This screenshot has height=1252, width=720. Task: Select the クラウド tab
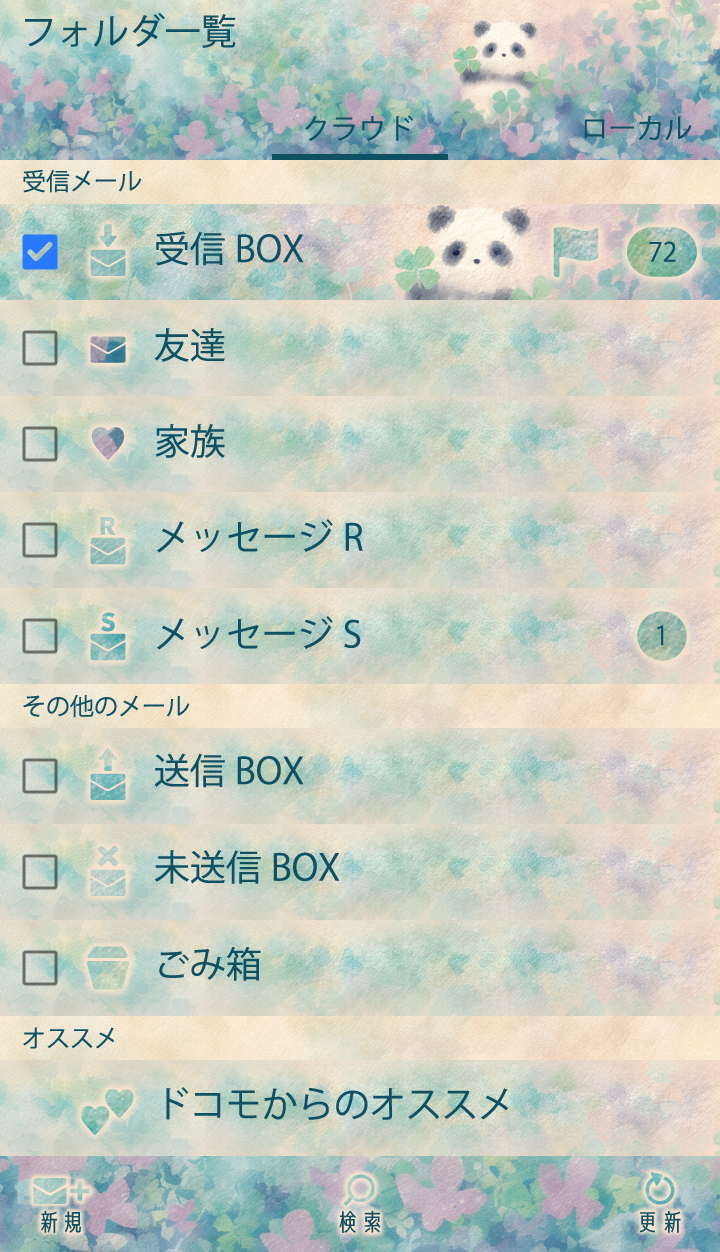click(359, 128)
